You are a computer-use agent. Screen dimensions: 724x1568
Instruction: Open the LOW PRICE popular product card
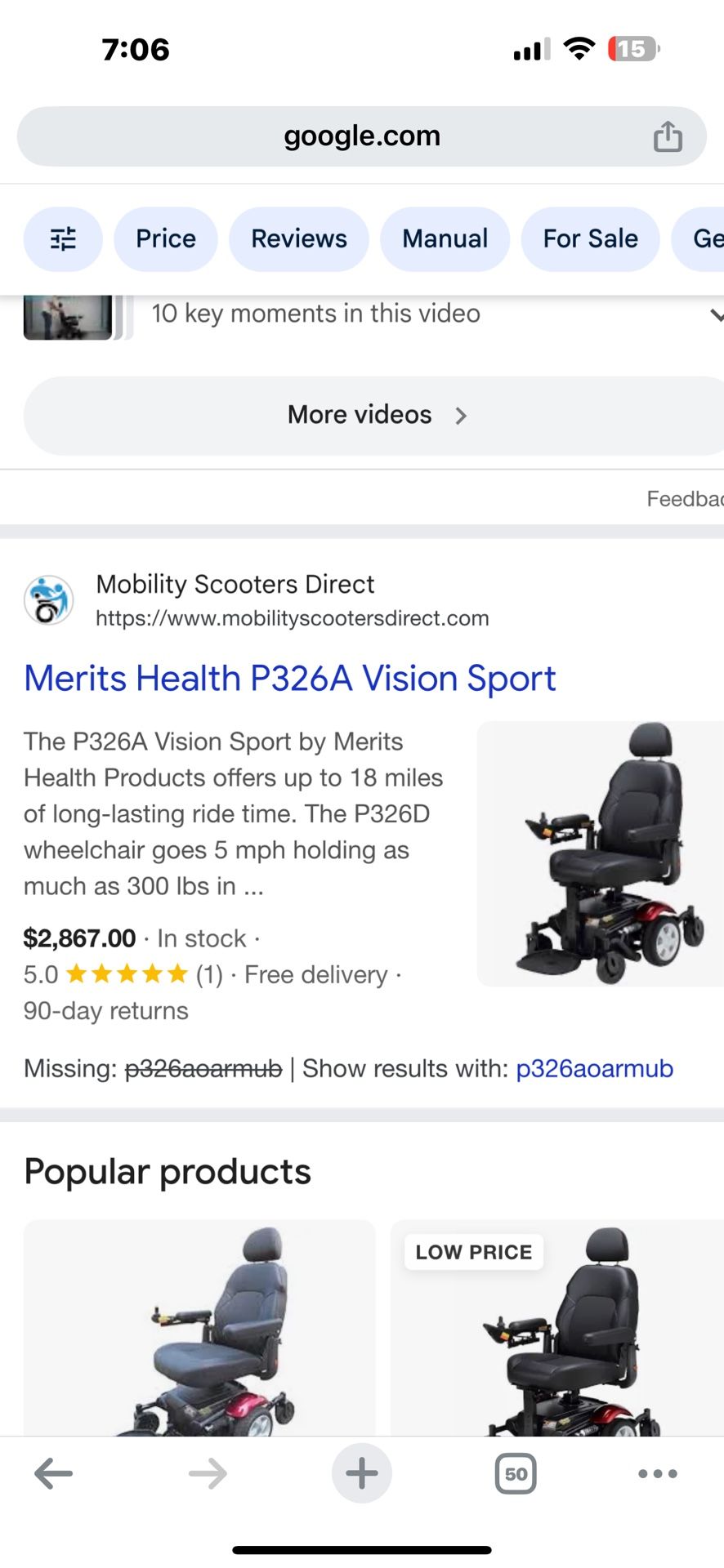(x=557, y=1330)
